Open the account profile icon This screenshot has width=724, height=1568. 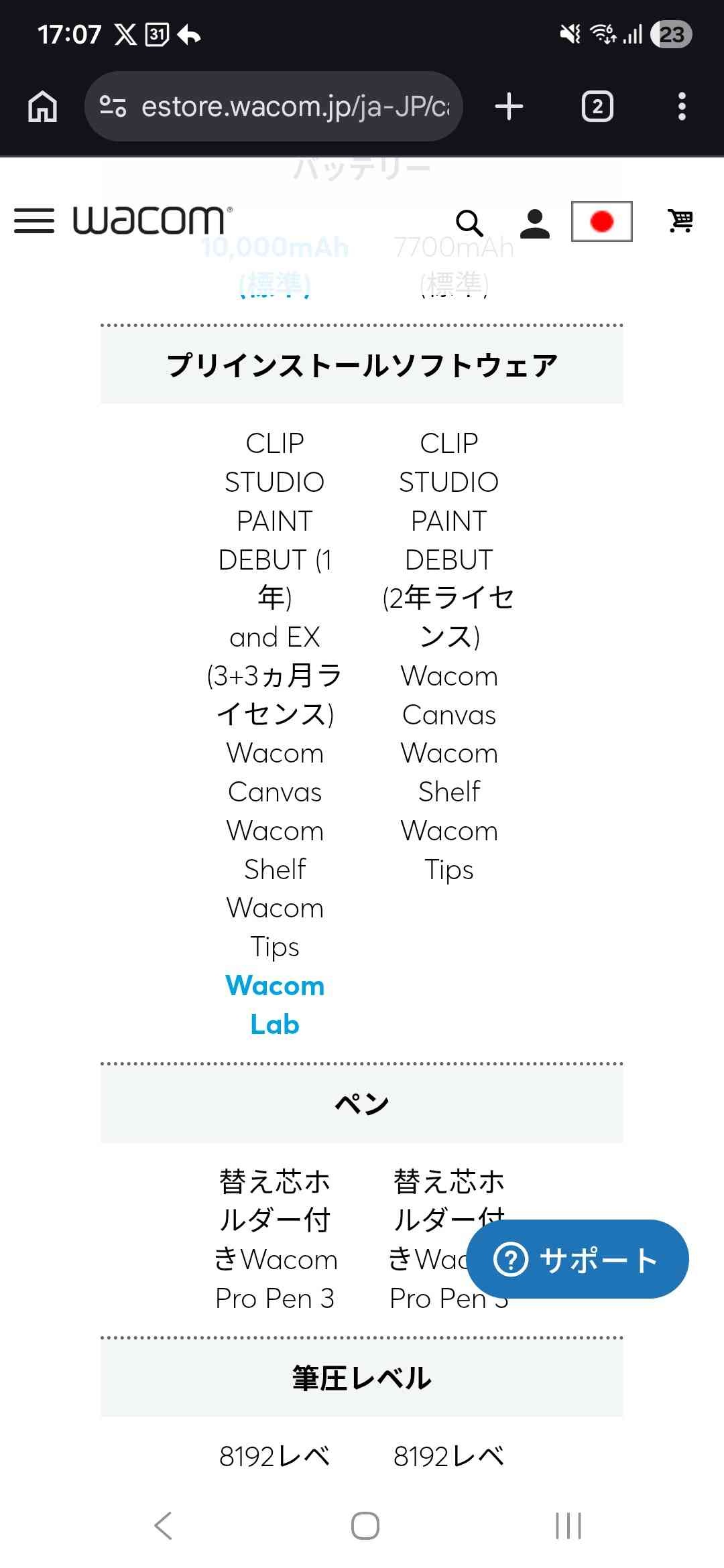(x=535, y=222)
